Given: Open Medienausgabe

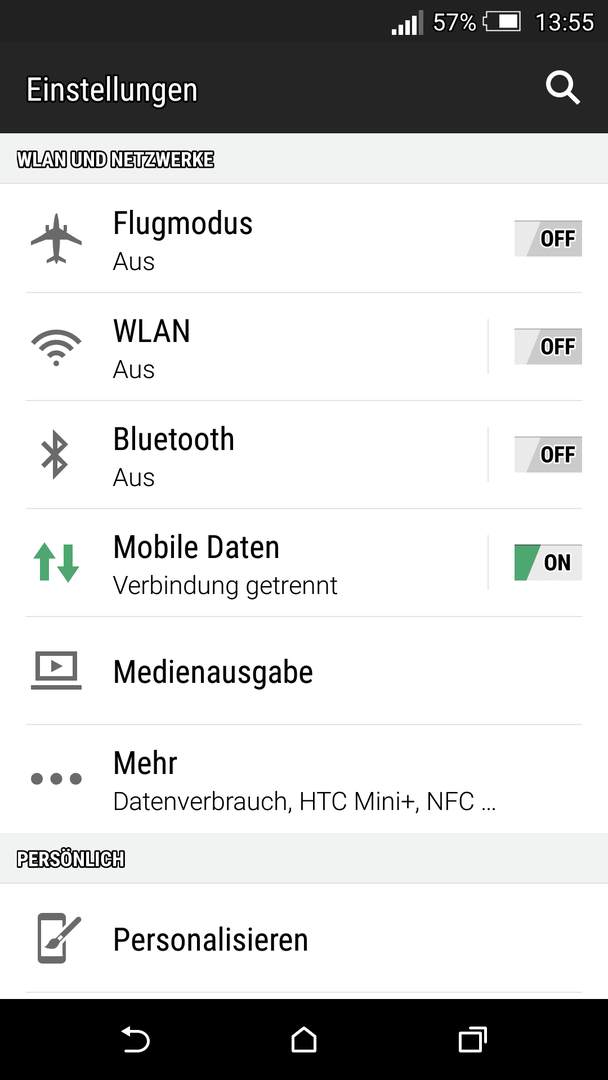Looking at the screenshot, I should click(x=304, y=671).
